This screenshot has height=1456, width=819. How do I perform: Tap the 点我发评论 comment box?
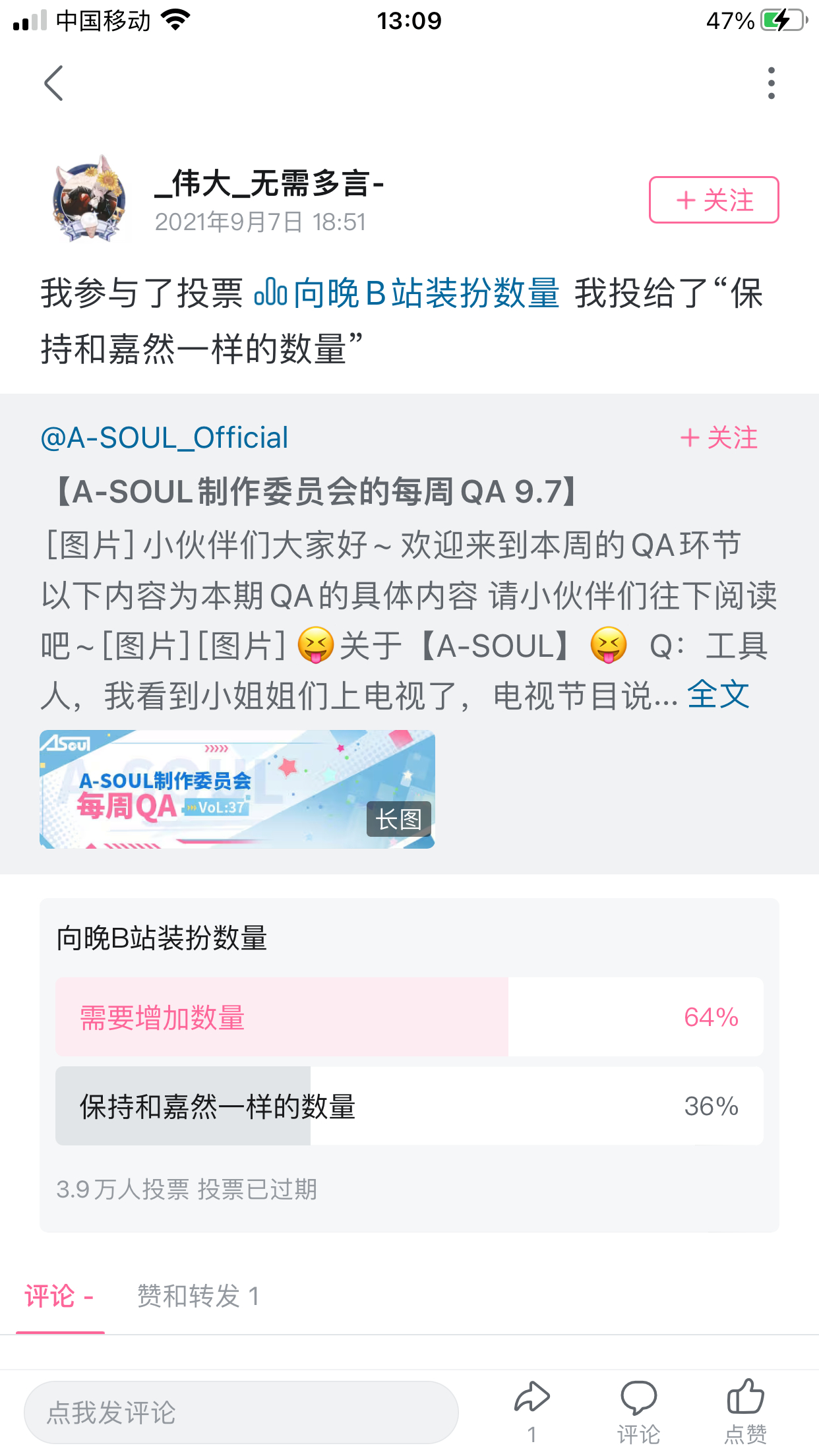[241, 1412]
